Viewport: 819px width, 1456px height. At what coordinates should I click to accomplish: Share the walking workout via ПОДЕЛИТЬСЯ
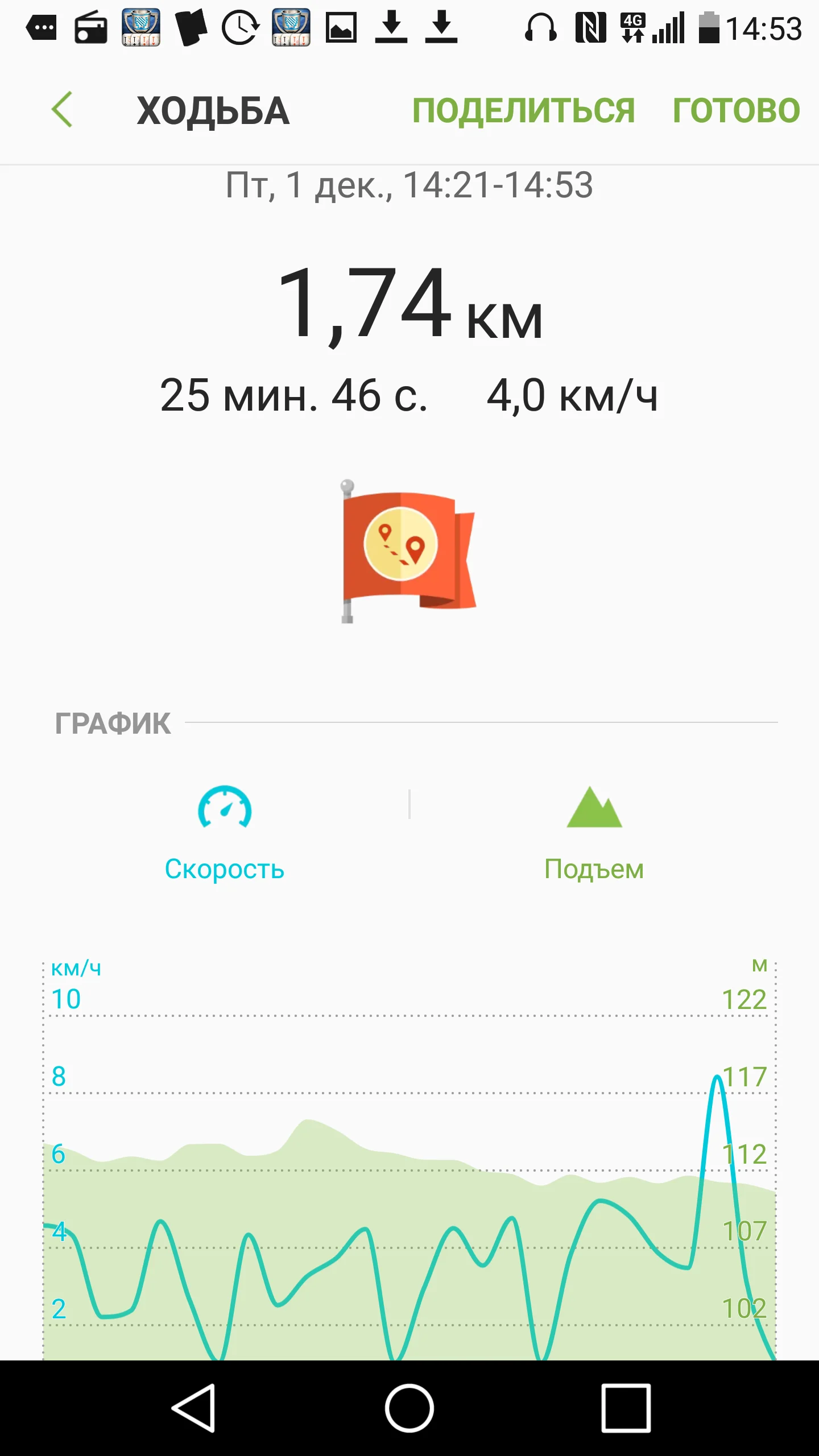[523, 110]
